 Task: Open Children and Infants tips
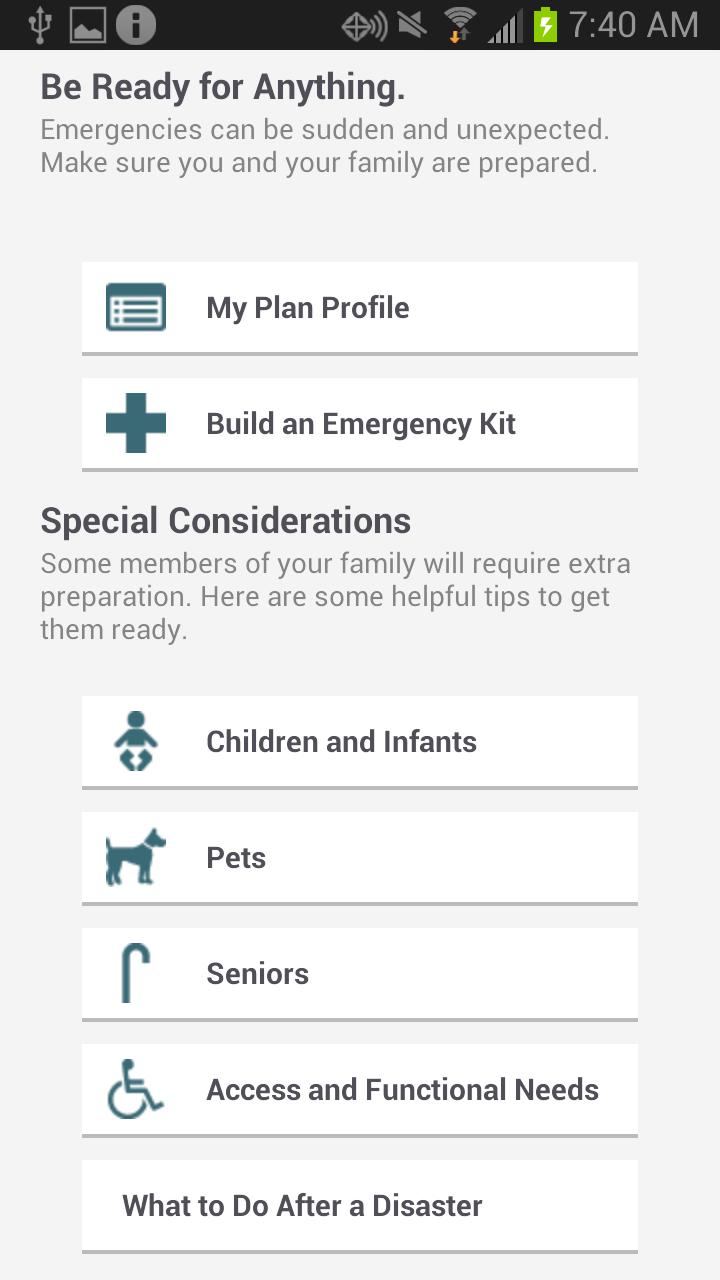(359, 741)
